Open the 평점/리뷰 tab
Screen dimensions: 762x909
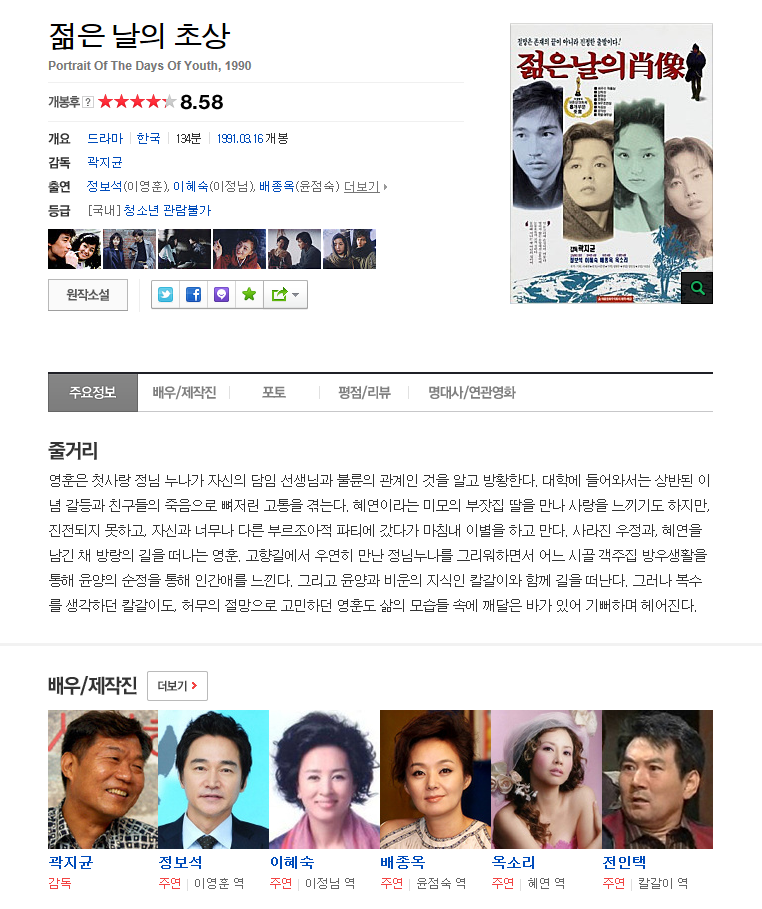point(364,392)
